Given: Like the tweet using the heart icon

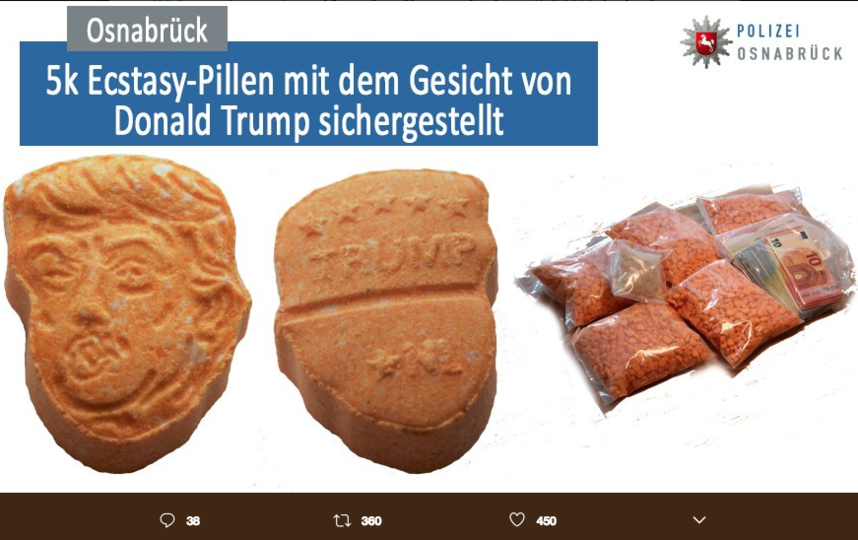Looking at the screenshot, I should [517, 520].
